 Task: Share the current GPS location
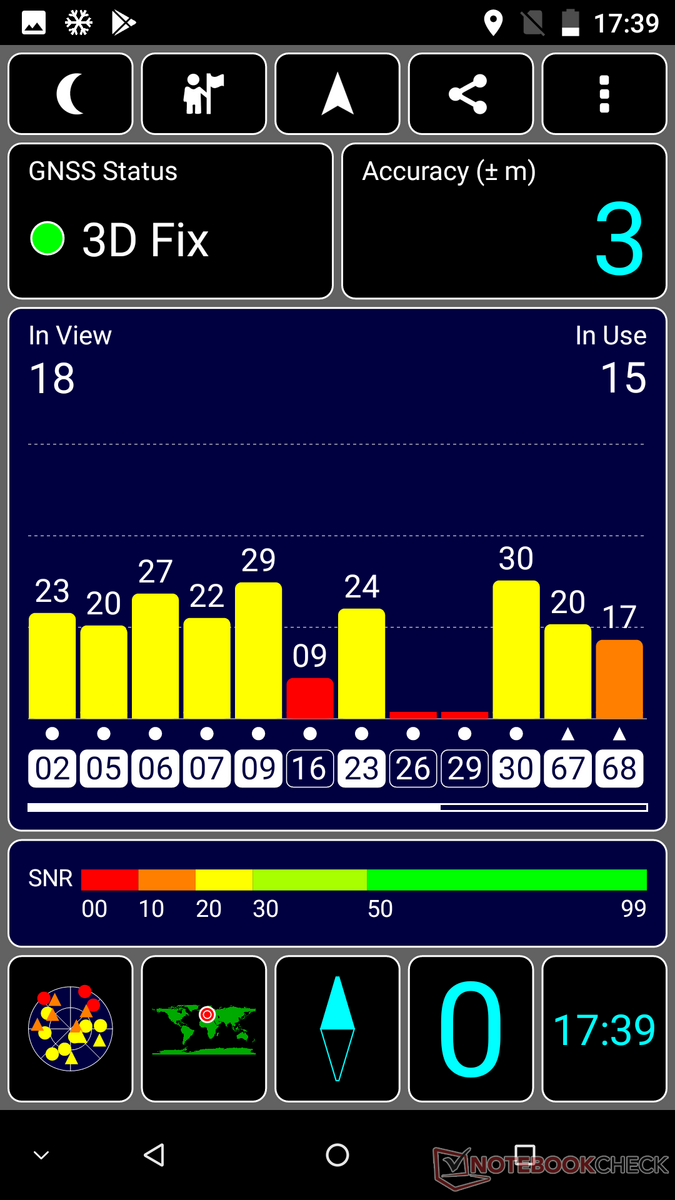pos(470,94)
